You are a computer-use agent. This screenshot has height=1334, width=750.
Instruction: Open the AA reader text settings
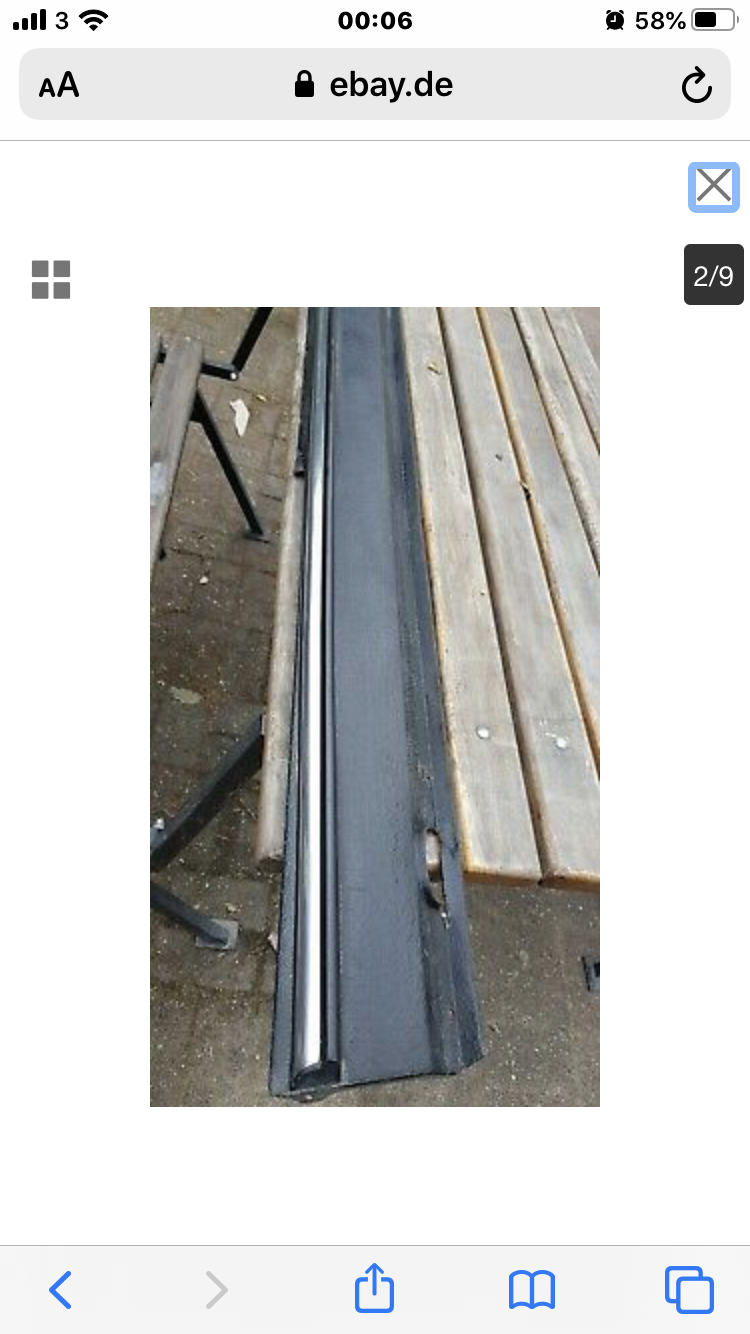[59, 86]
